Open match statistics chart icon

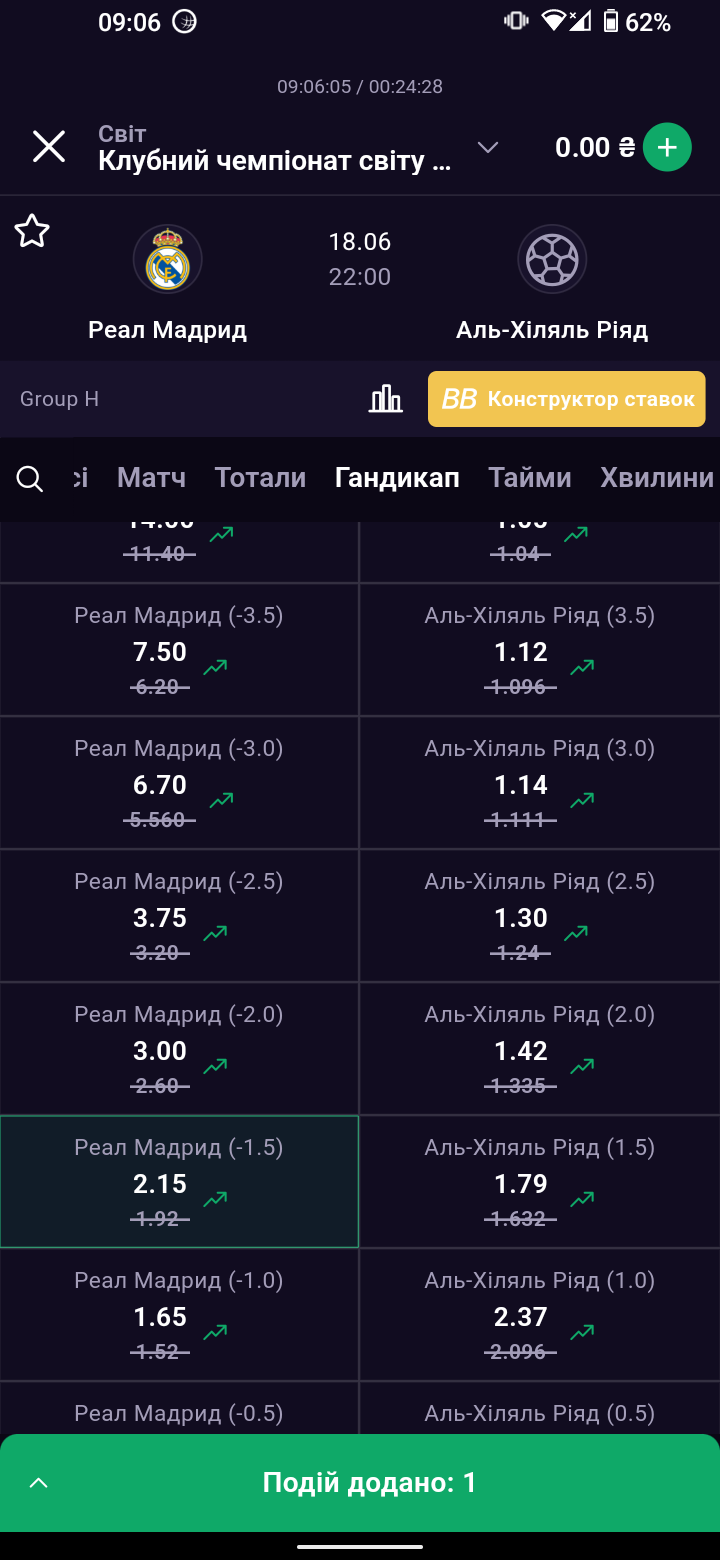tap(386, 399)
